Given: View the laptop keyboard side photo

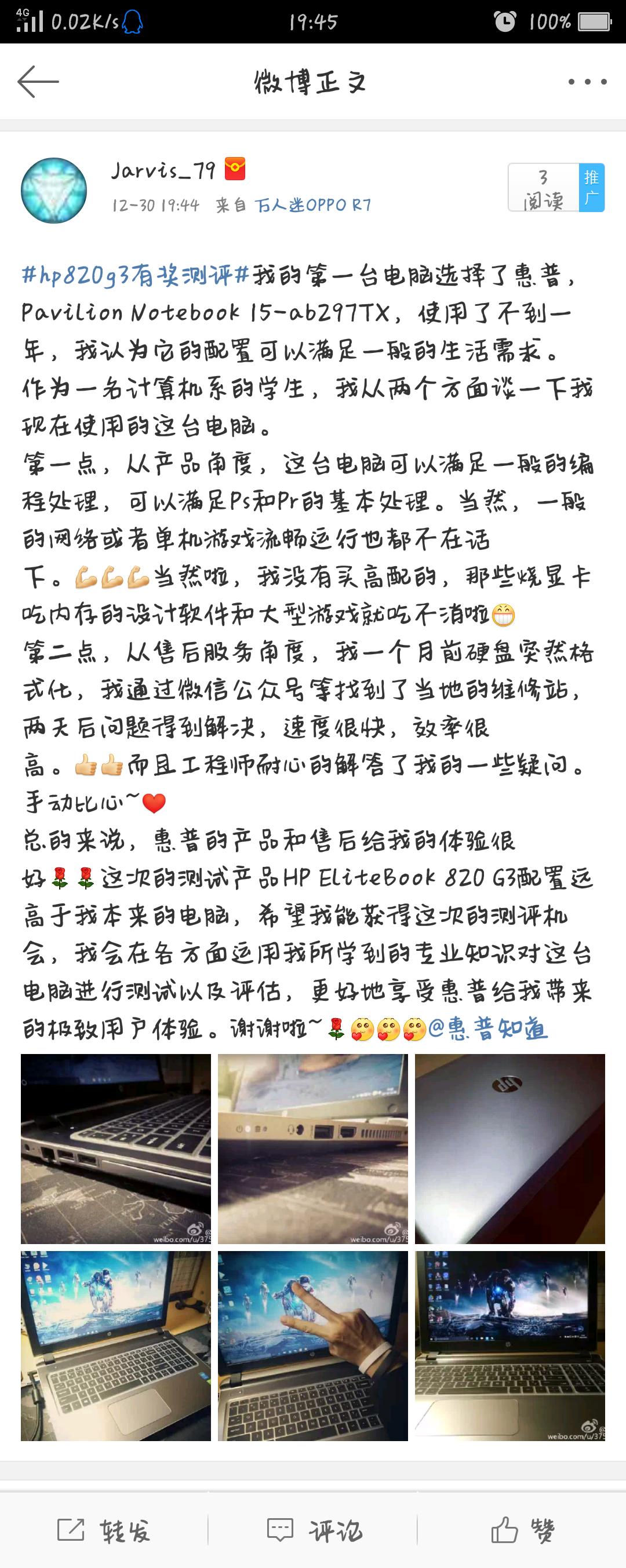Looking at the screenshot, I should [116, 1148].
